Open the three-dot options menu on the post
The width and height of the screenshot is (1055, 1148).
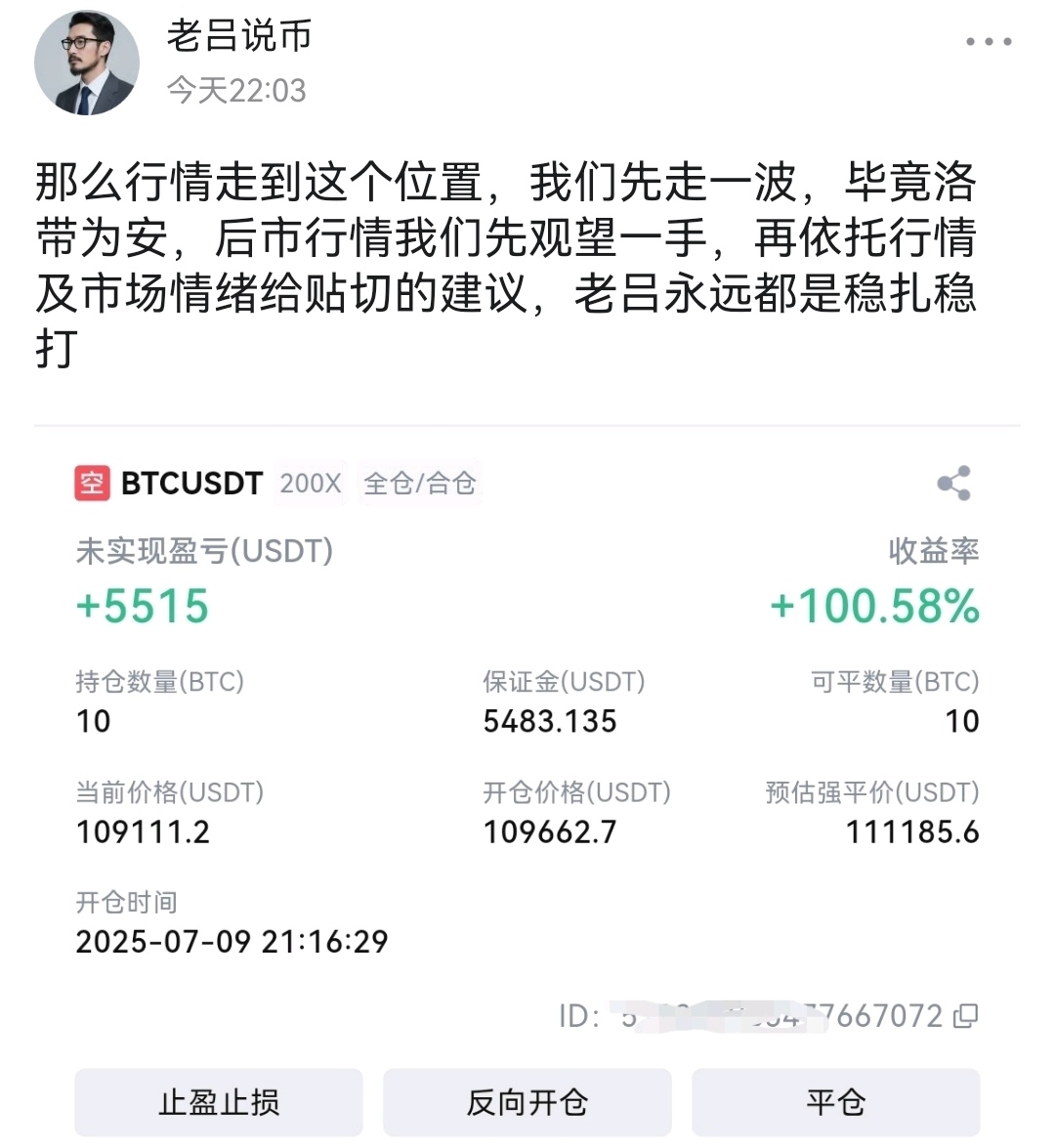[x=990, y=41]
